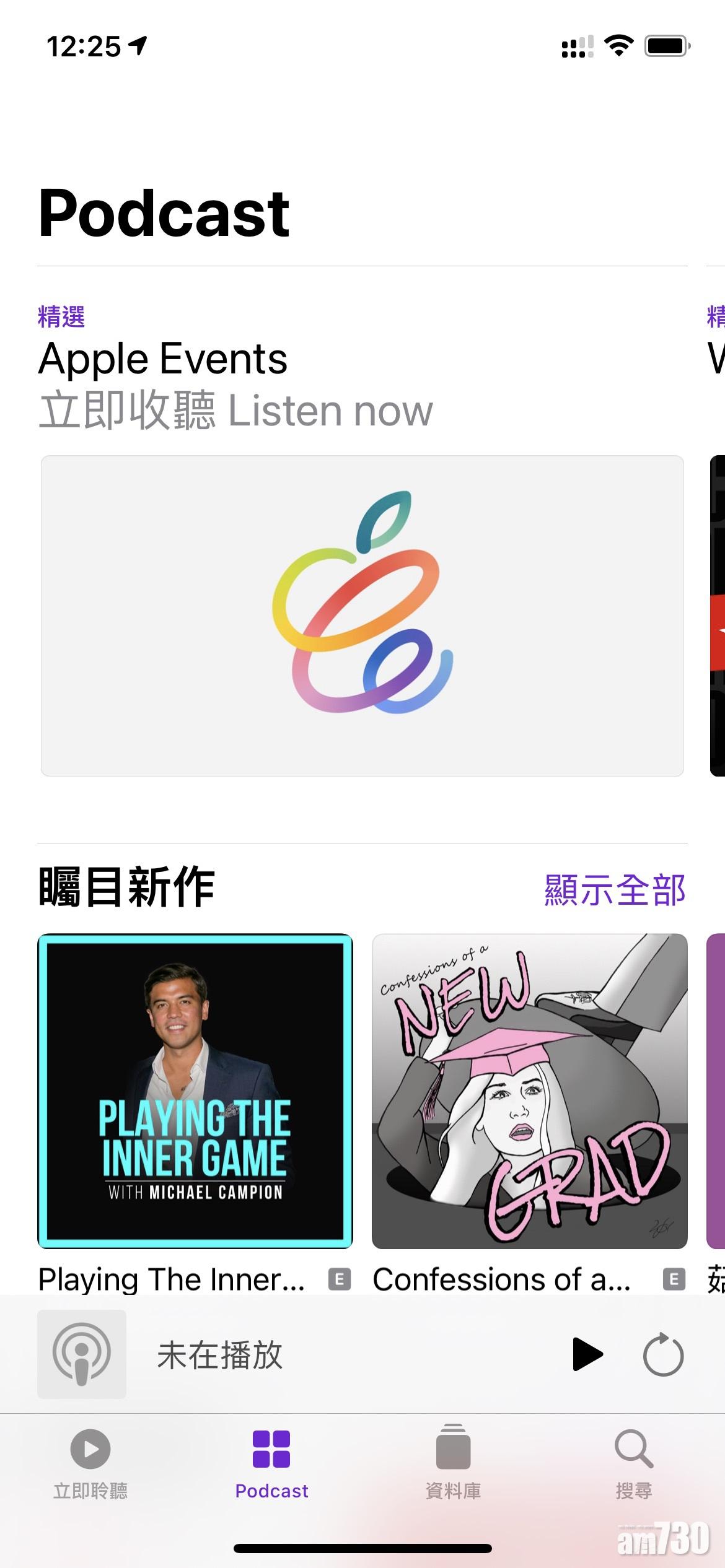
Task: Tap 顯示全部 to show all new podcasts
Action: coord(615,890)
